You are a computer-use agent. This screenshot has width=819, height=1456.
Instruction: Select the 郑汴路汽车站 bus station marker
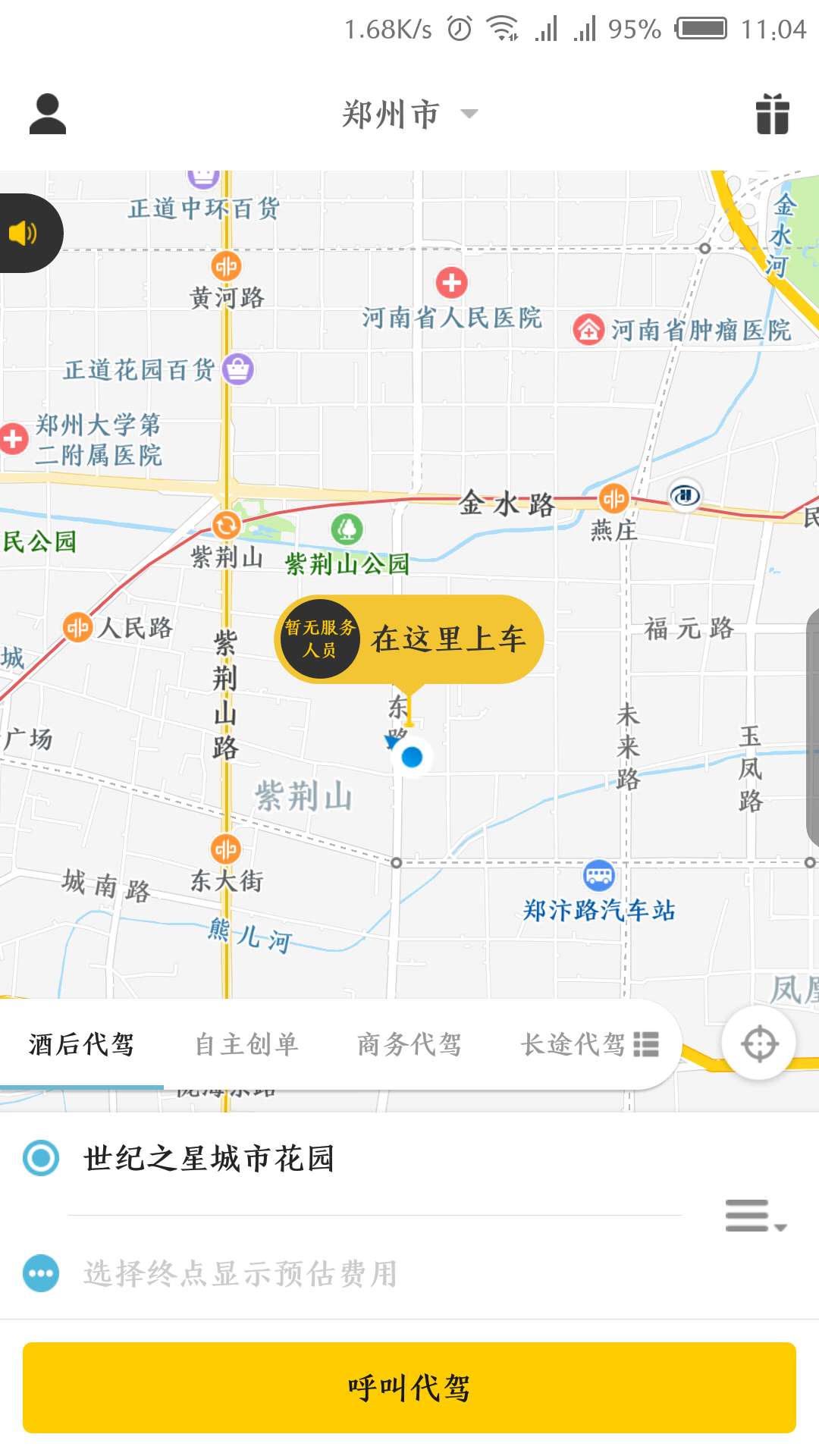pyautogui.click(x=599, y=877)
